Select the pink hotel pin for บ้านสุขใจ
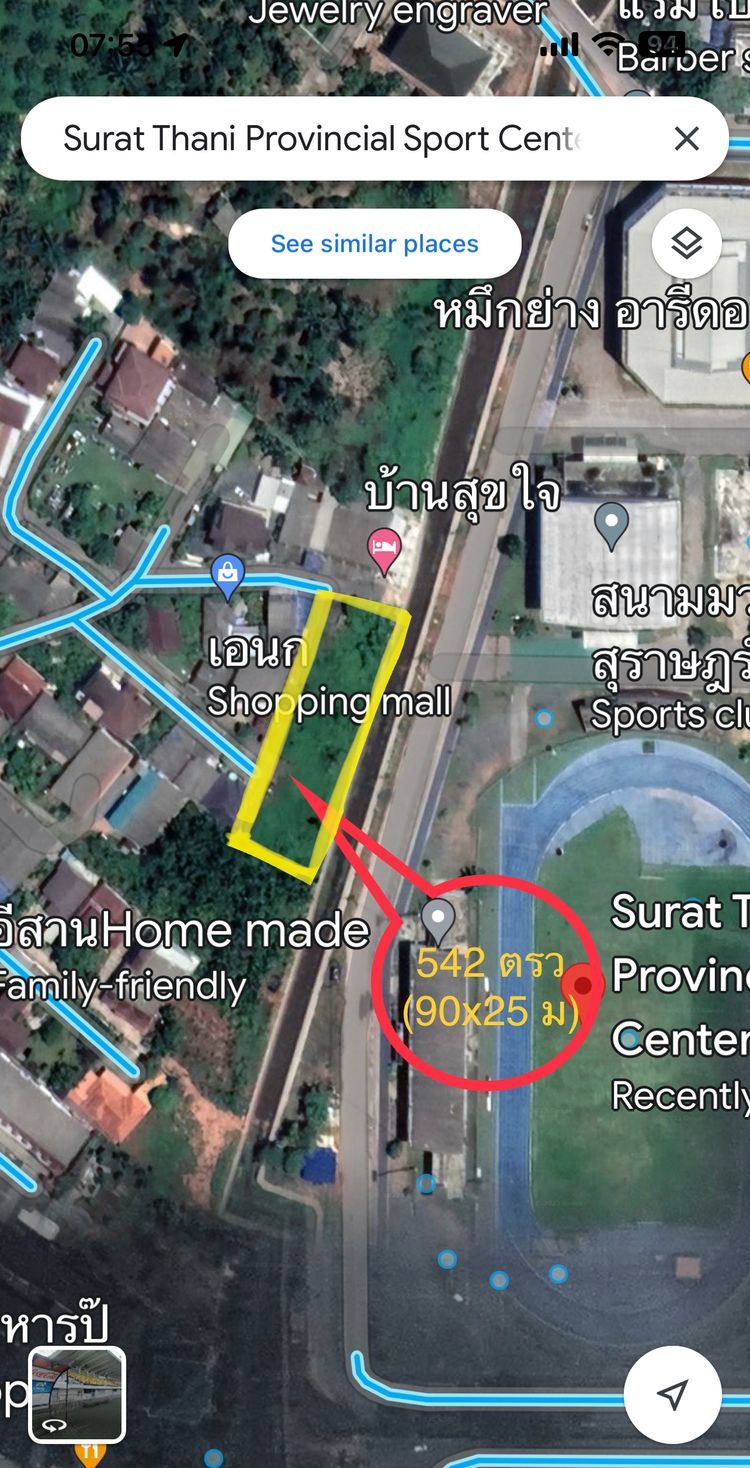Image resolution: width=750 pixels, height=1468 pixels. point(385,549)
